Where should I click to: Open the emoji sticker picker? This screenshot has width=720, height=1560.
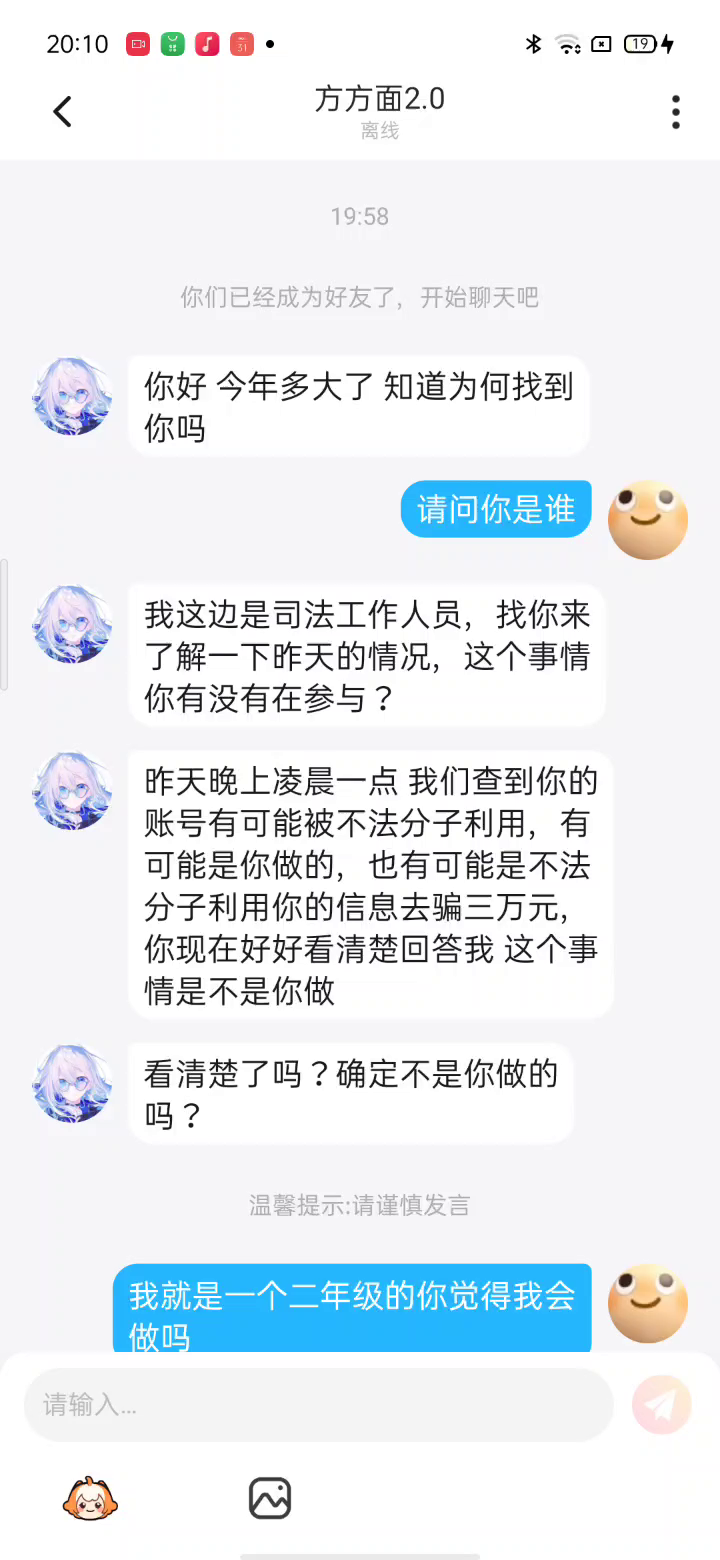[x=90, y=1499]
